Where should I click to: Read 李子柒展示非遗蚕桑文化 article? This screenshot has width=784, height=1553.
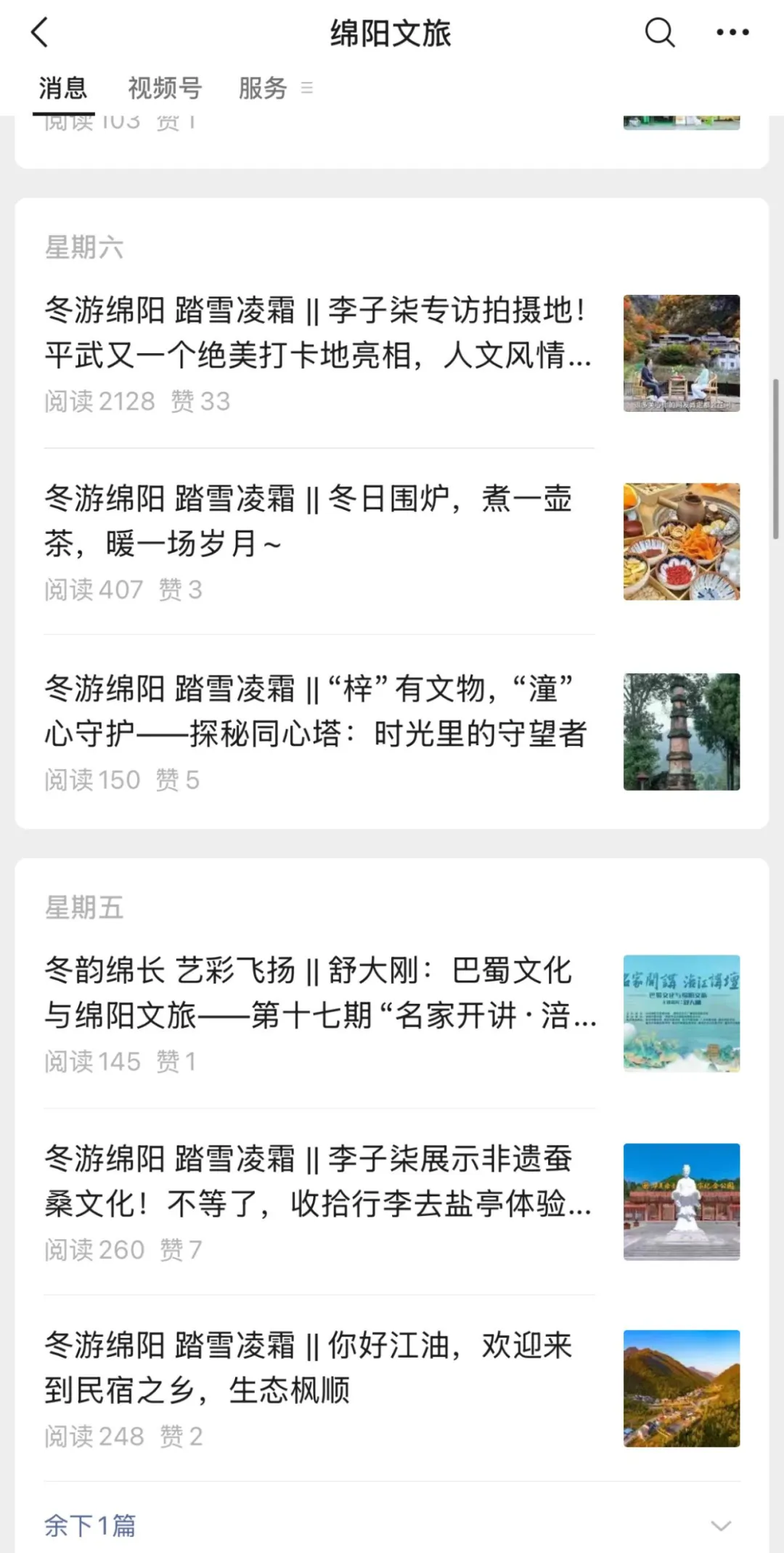coord(318,1181)
